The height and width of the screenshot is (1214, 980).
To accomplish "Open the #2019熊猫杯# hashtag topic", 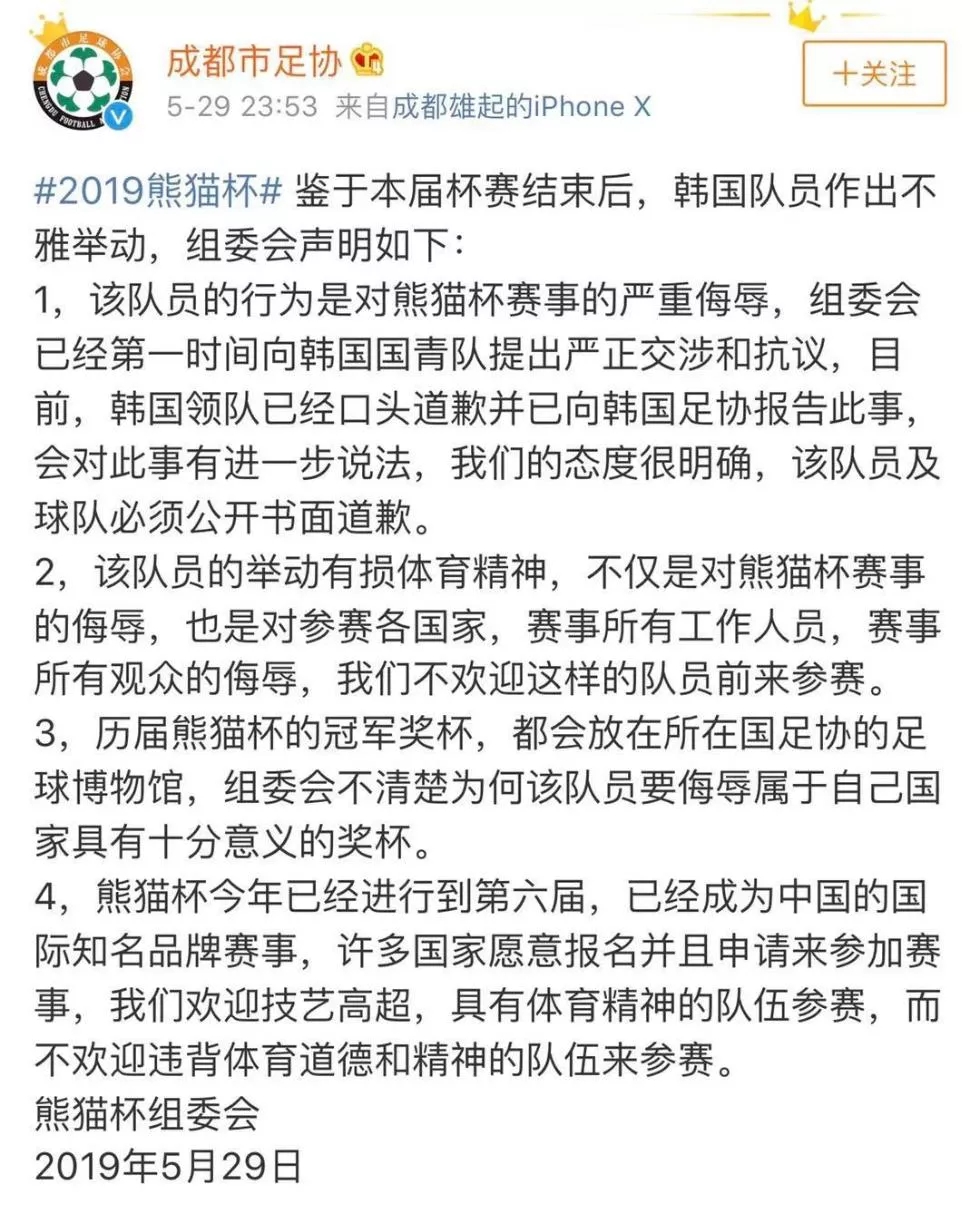I will (x=160, y=190).
